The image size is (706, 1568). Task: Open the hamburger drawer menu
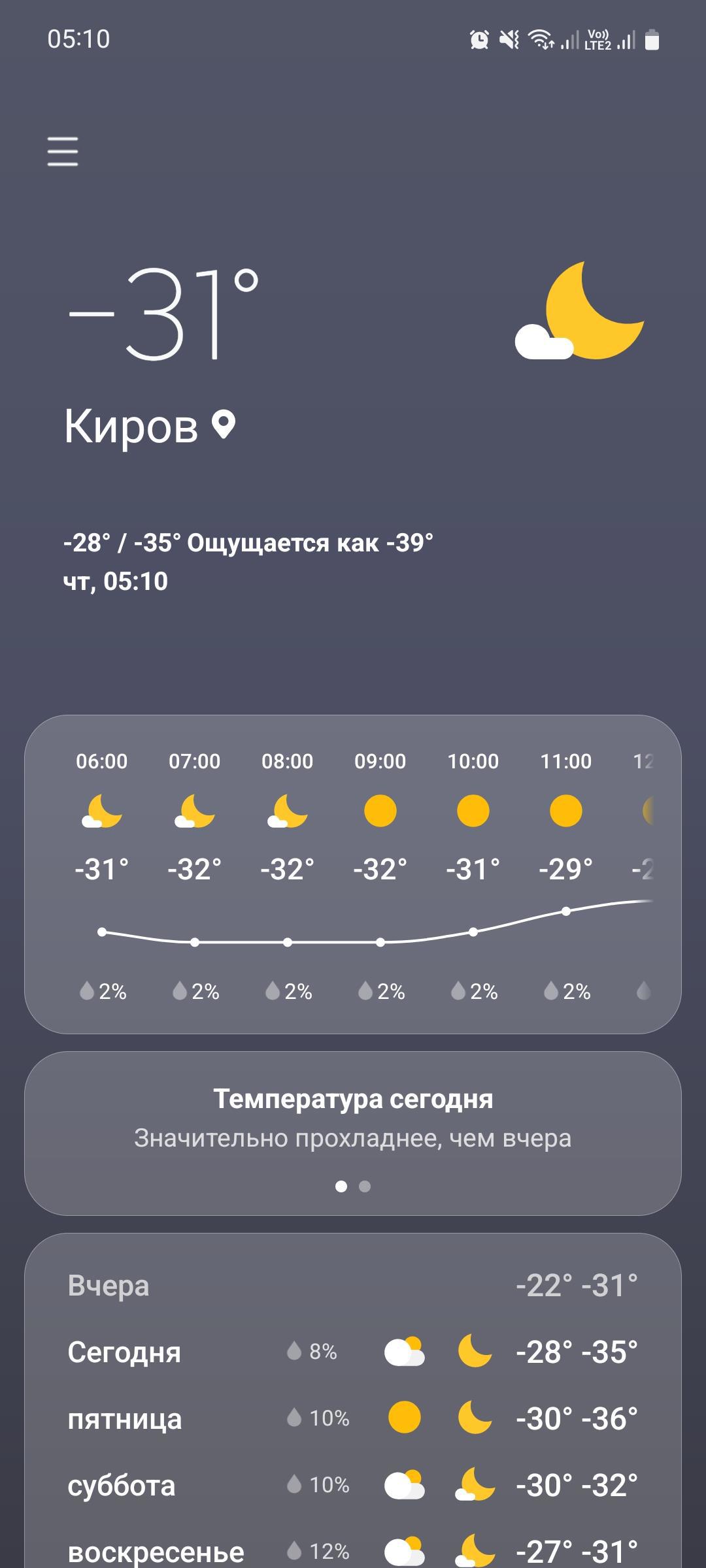coord(63,152)
